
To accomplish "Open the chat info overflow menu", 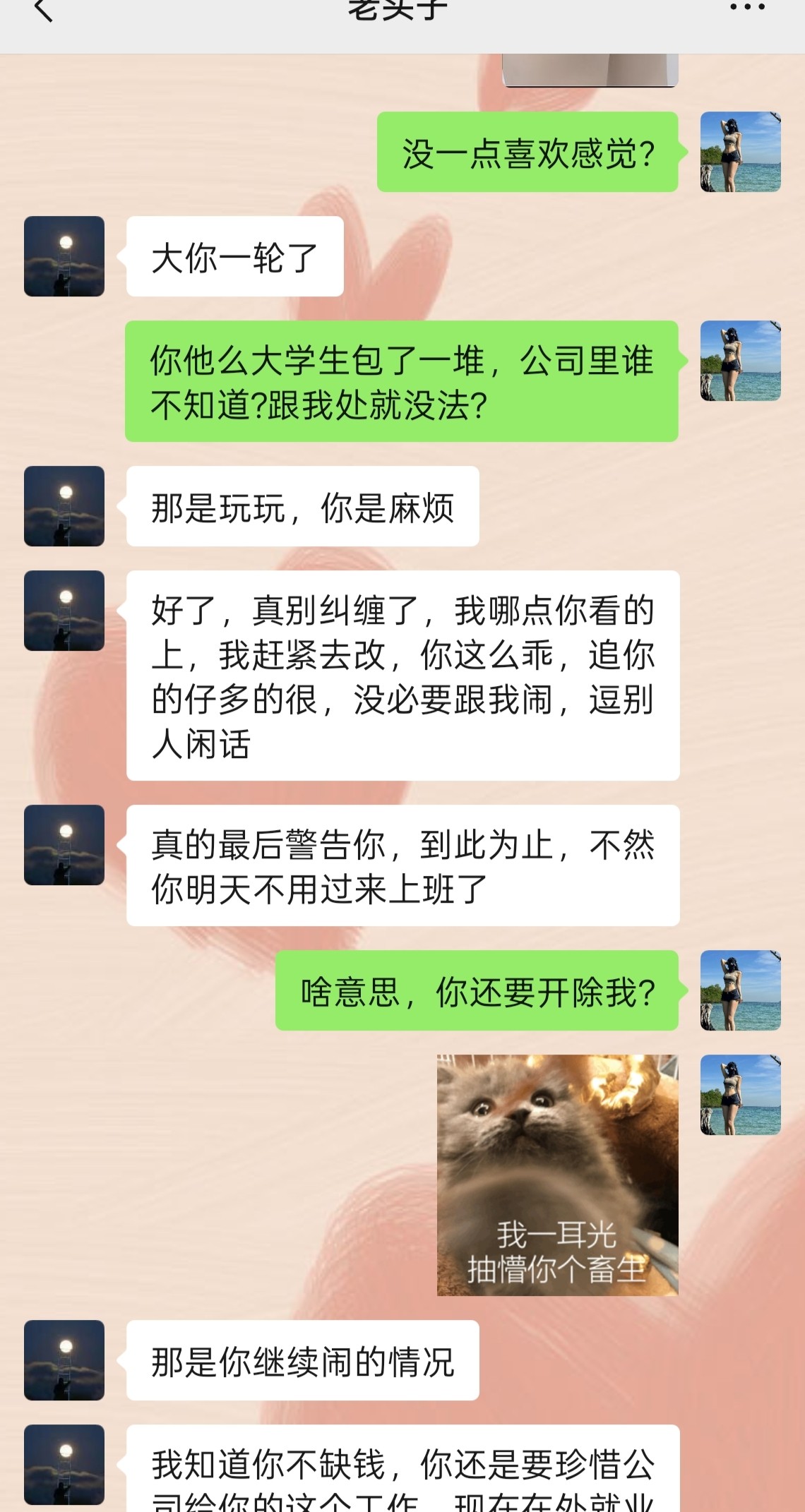I will [x=747, y=8].
